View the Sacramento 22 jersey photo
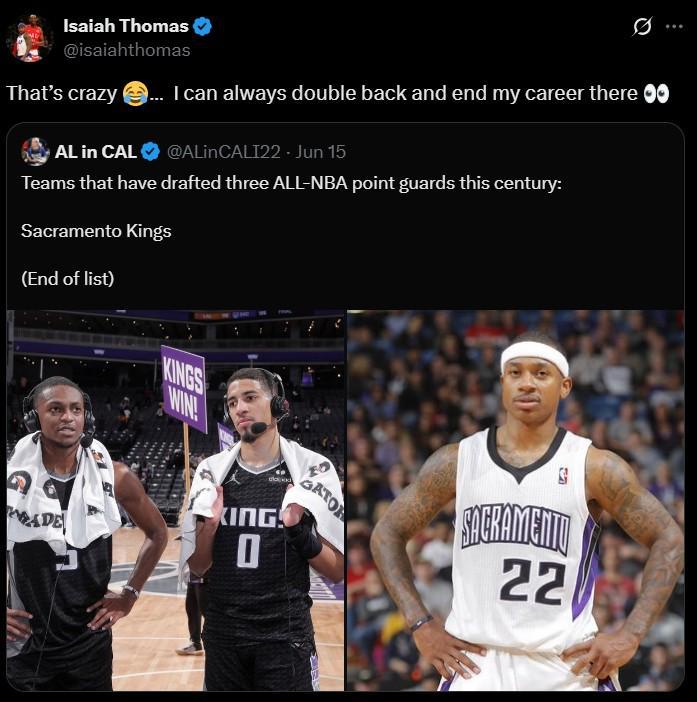Image resolution: width=697 pixels, height=702 pixels. click(516, 500)
